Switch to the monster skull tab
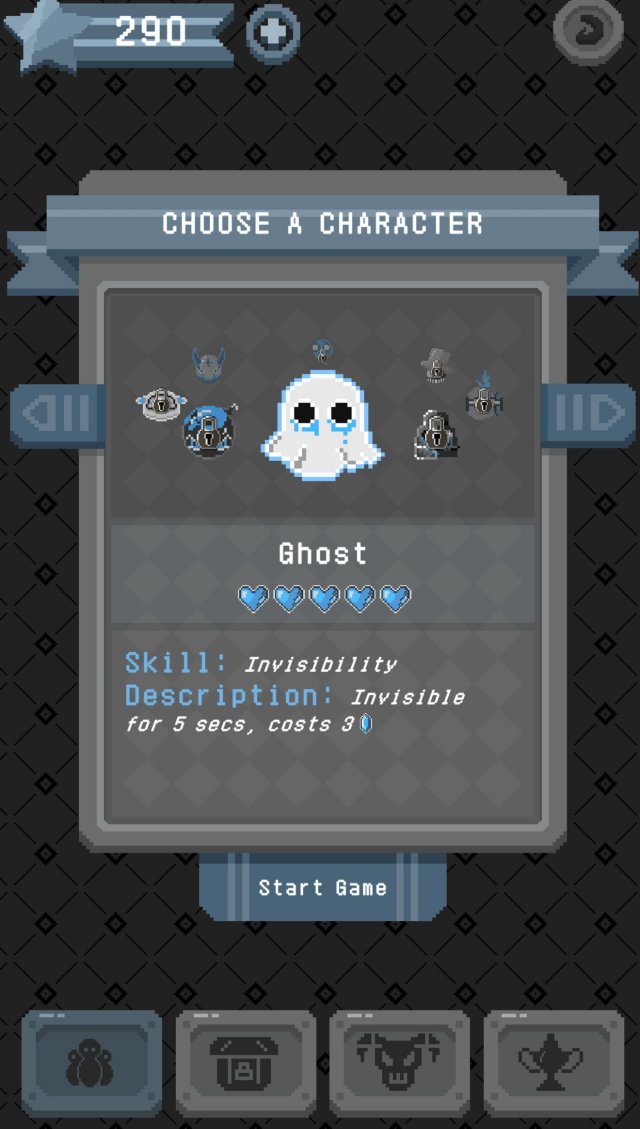The height and width of the screenshot is (1129, 640). point(399,1063)
